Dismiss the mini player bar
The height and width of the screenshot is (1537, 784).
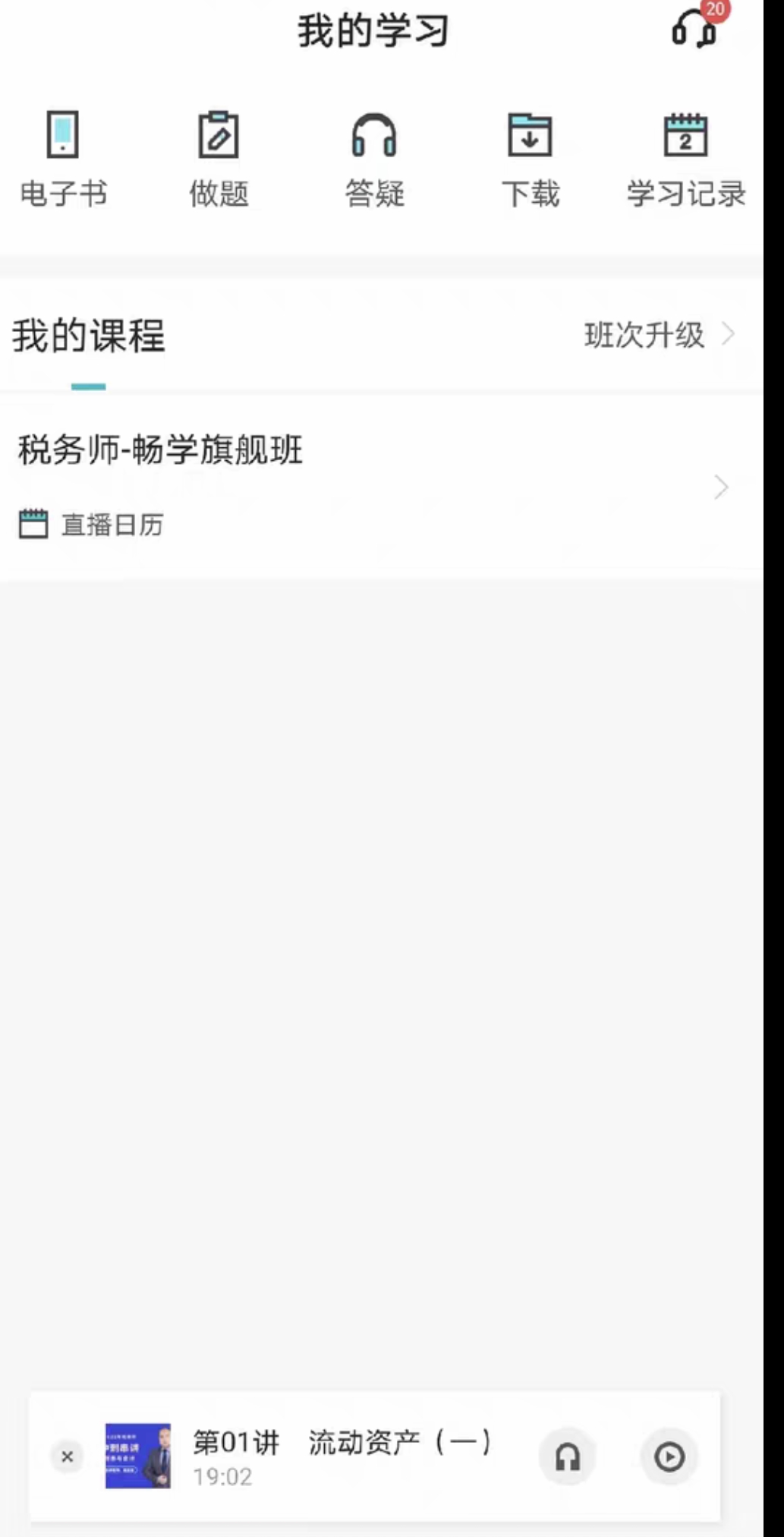pos(67,1457)
